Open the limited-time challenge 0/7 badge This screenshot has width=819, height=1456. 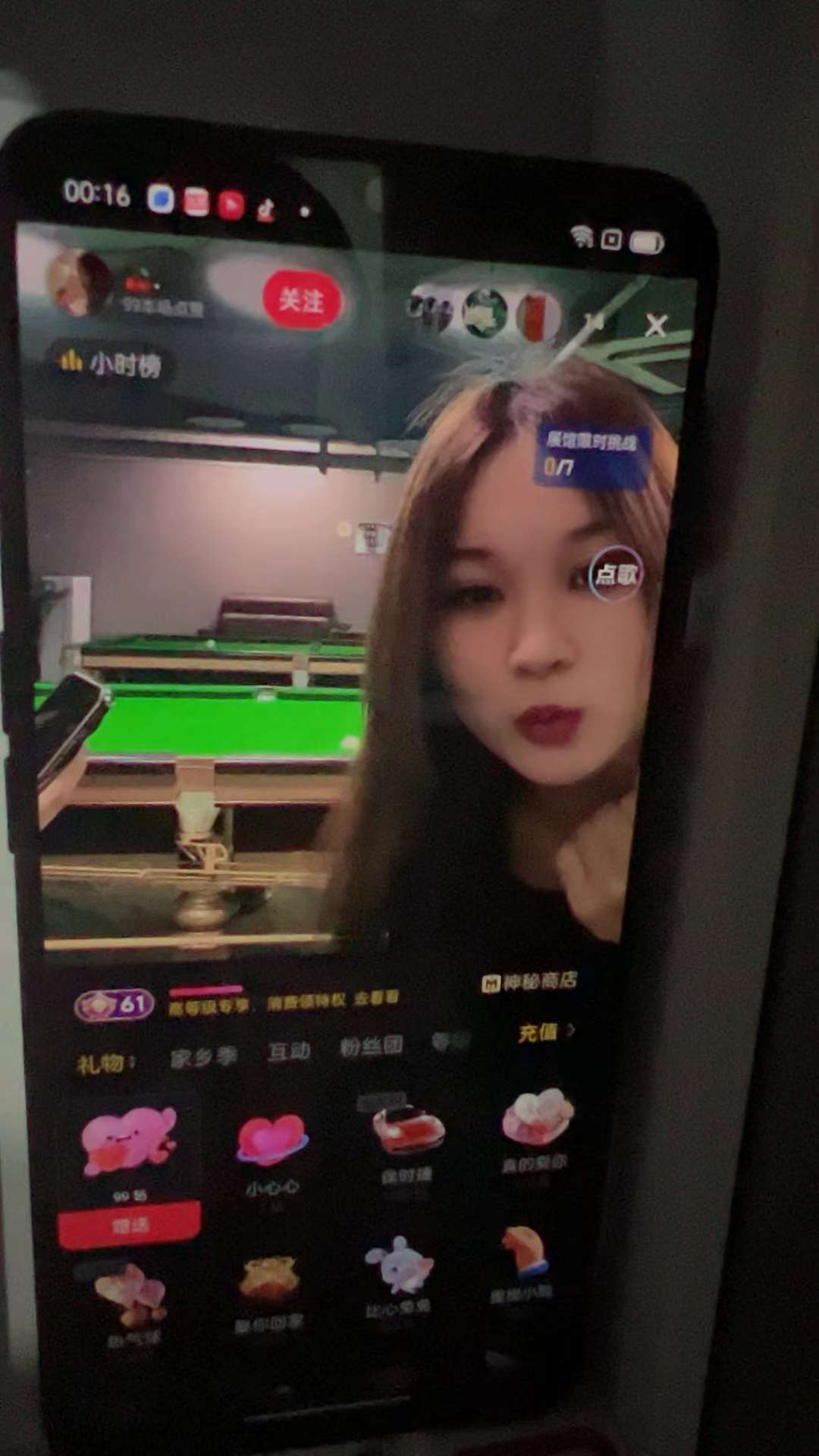(591, 453)
